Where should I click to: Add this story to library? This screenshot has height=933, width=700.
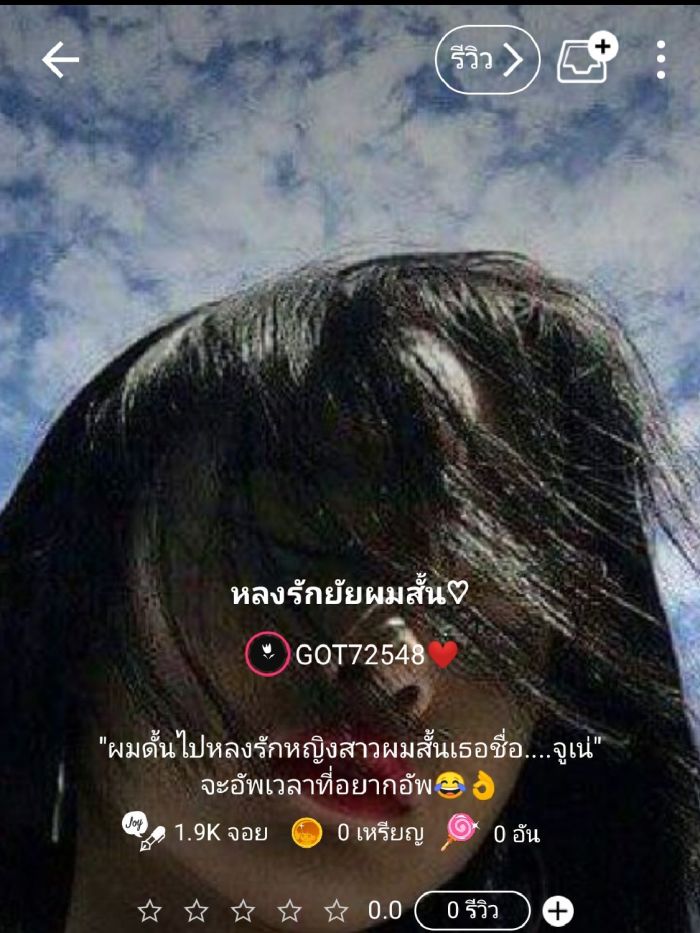click(x=586, y=60)
